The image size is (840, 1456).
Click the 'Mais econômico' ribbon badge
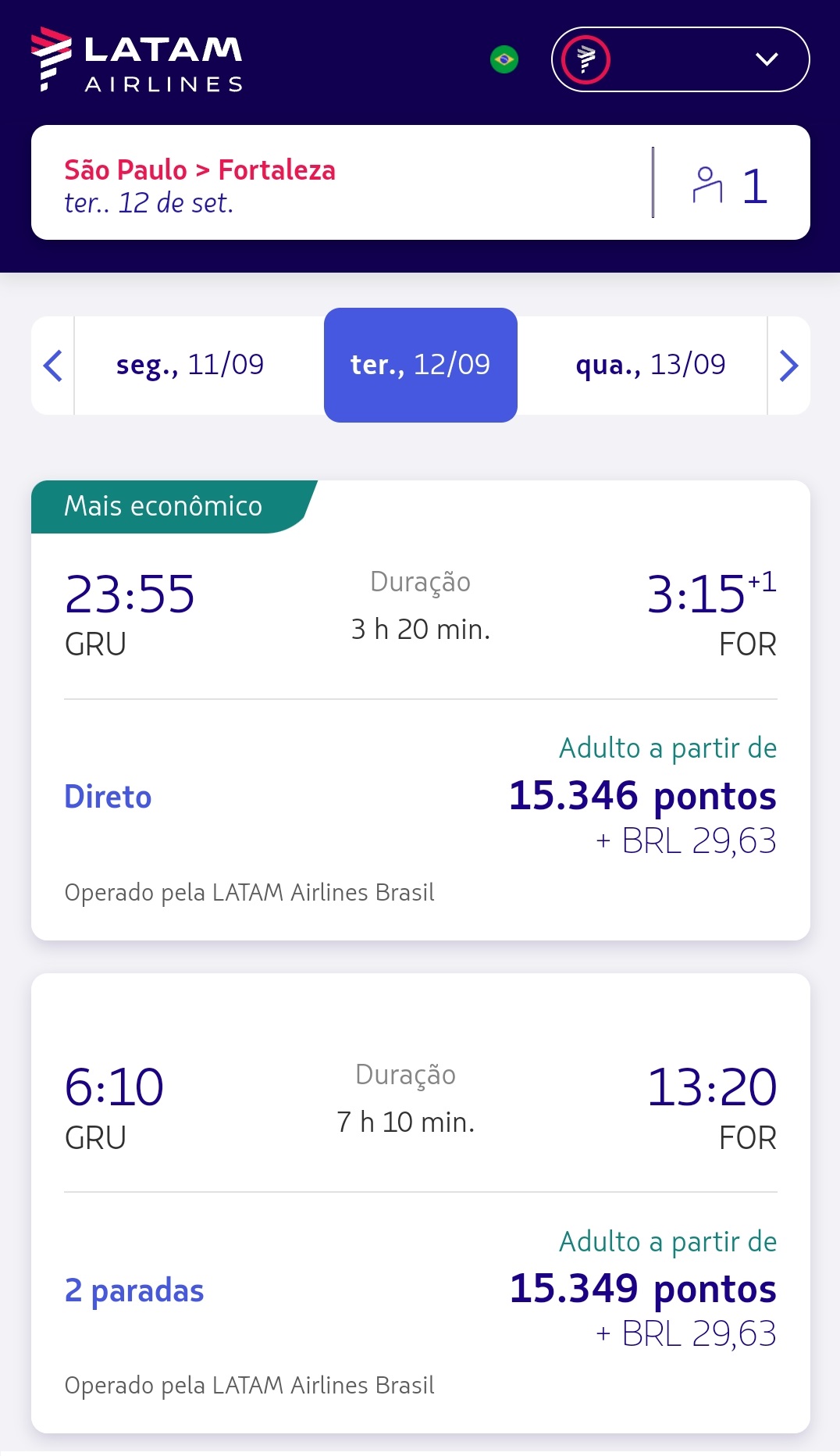pos(162,506)
